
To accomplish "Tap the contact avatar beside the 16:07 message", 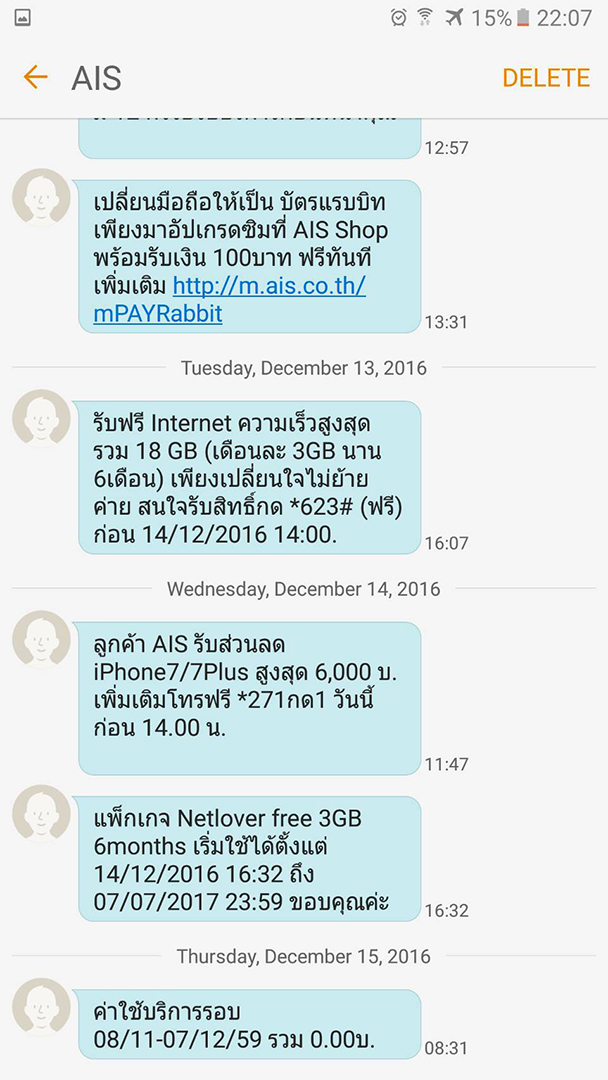I will [41, 419].
